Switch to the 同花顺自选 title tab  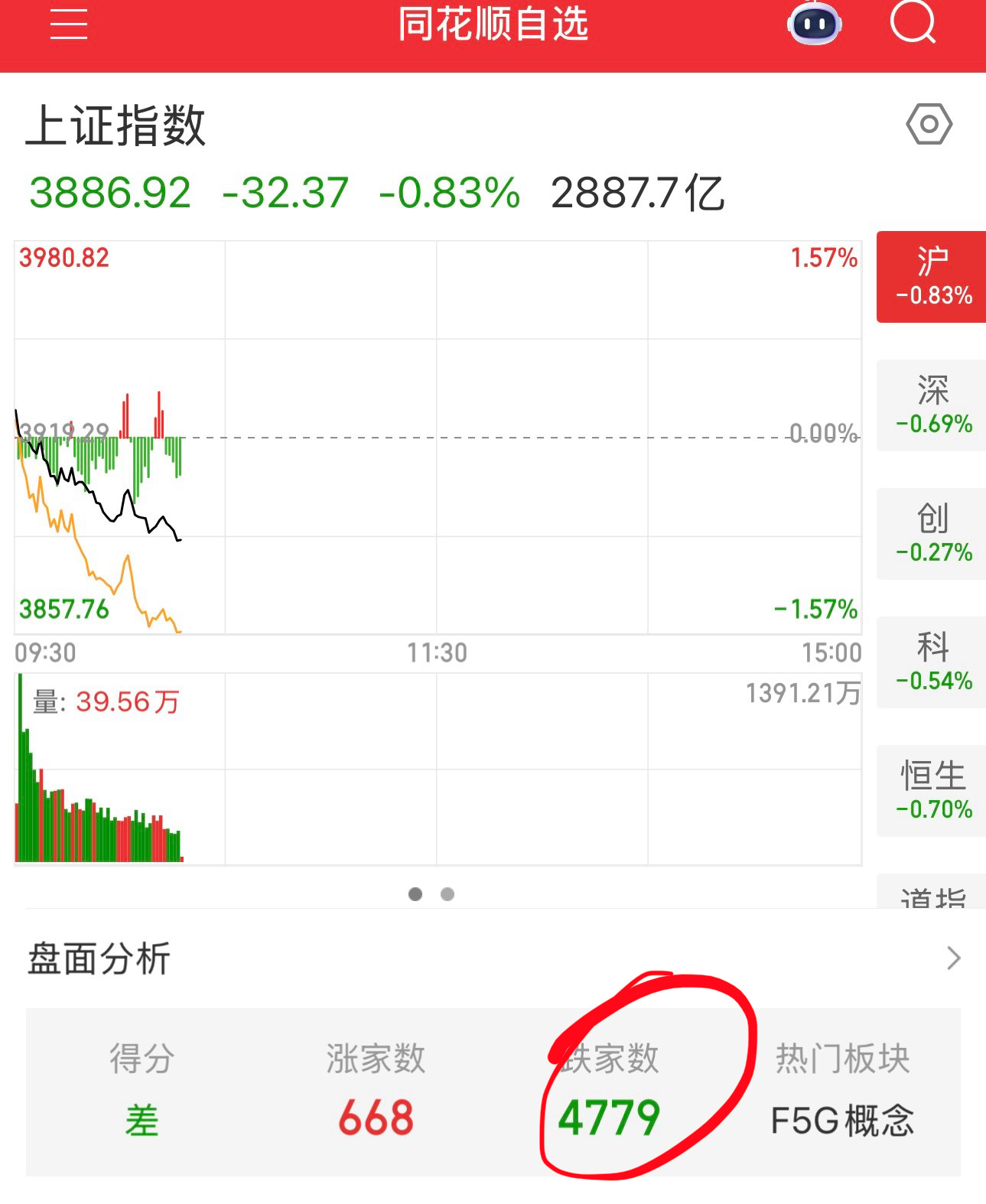point(493,24)
